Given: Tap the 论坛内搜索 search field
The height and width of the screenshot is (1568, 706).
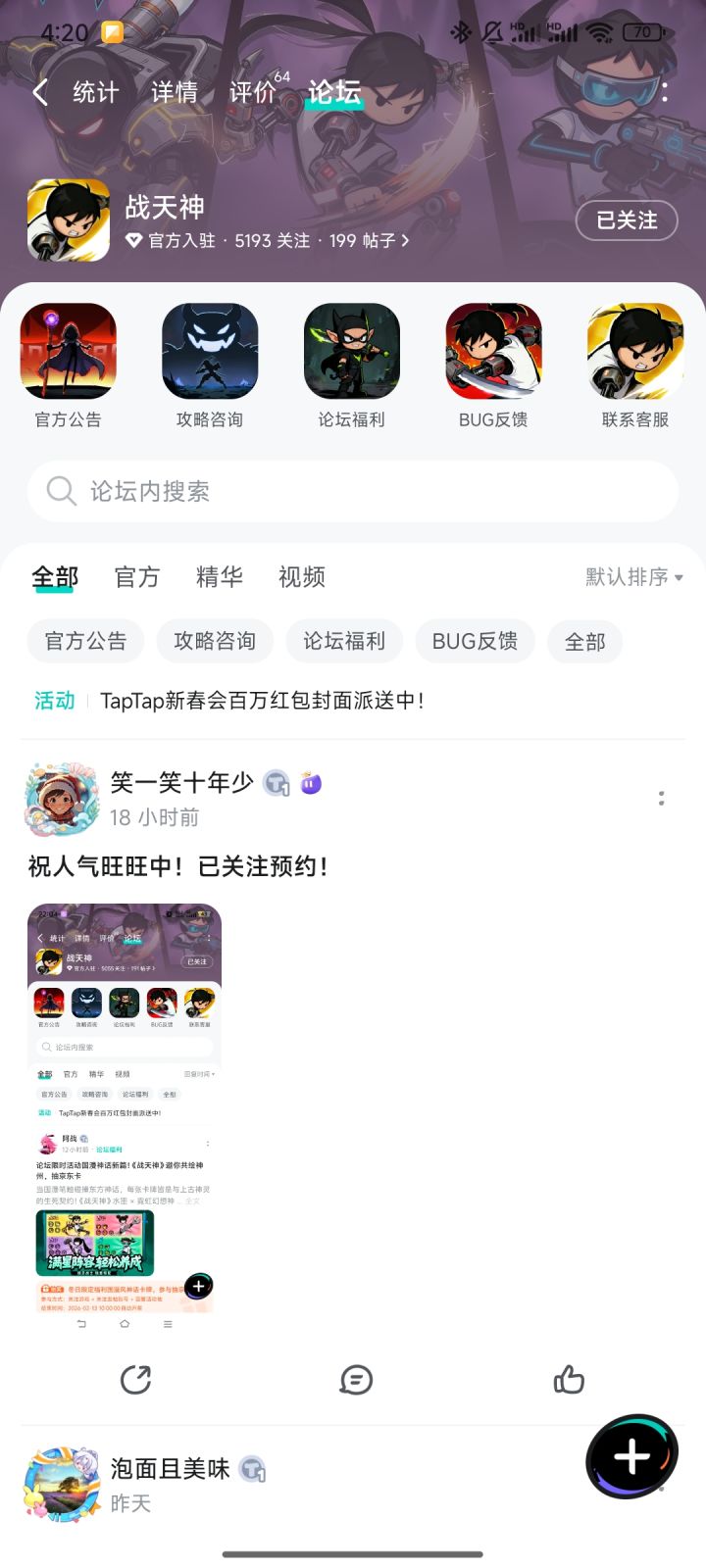Looking at the screenshot, I should pos(353,491).
